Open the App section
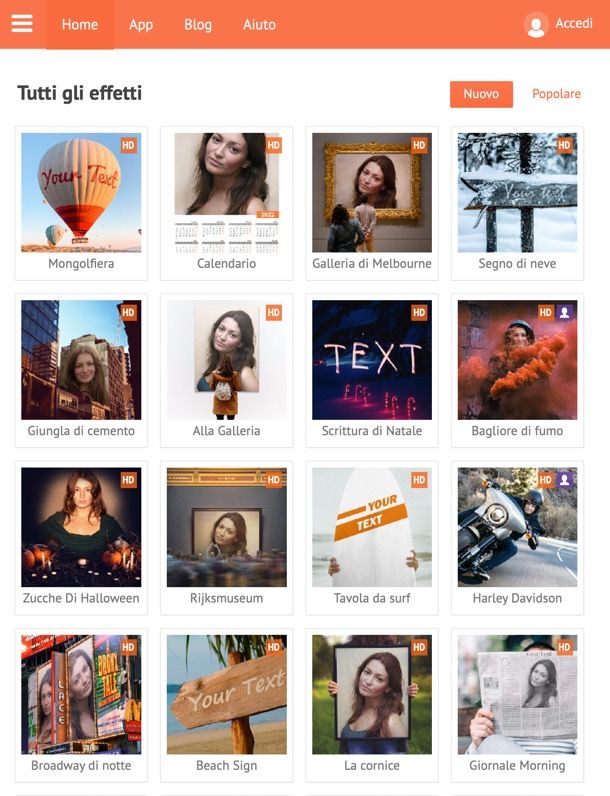 coord(141,24)
